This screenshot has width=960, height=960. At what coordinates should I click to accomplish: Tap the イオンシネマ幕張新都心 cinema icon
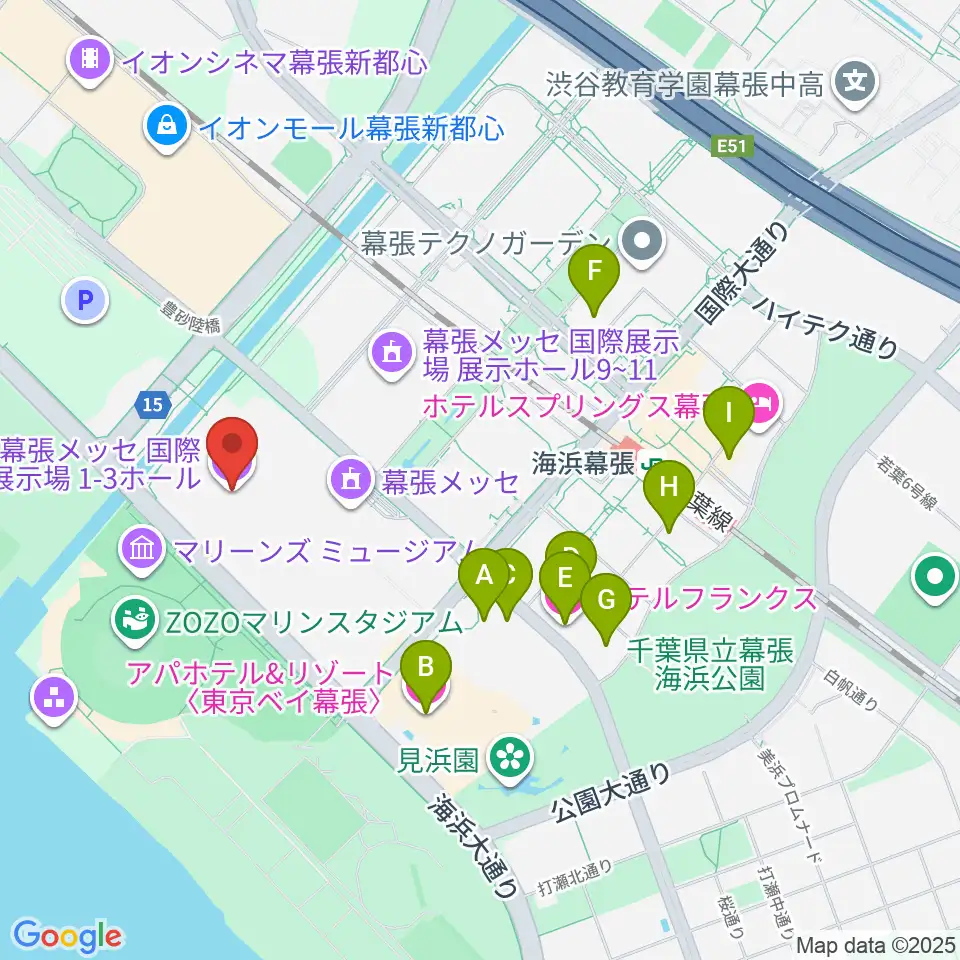click(x=91, y=61)
